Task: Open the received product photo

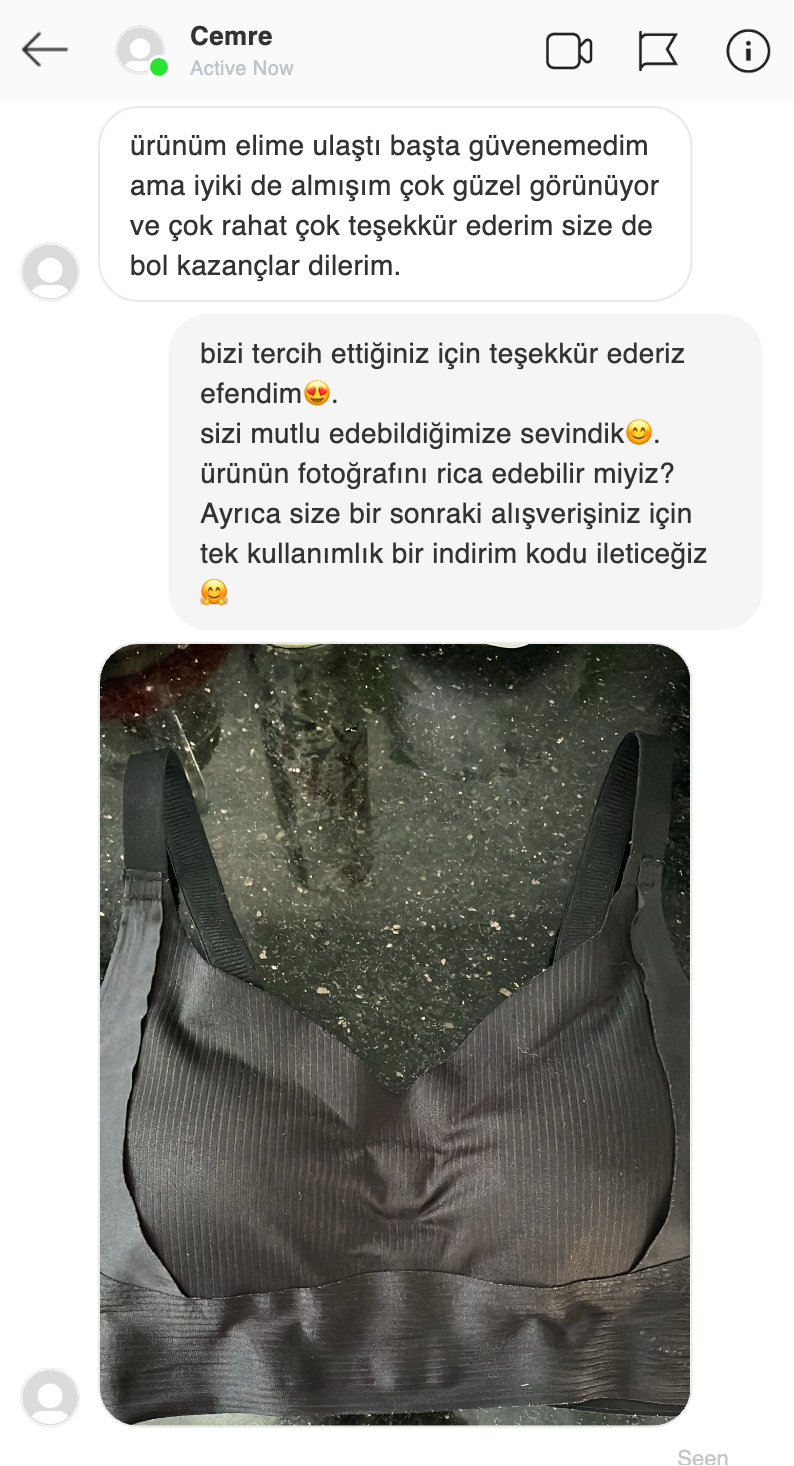Action: coord(395,1035)
